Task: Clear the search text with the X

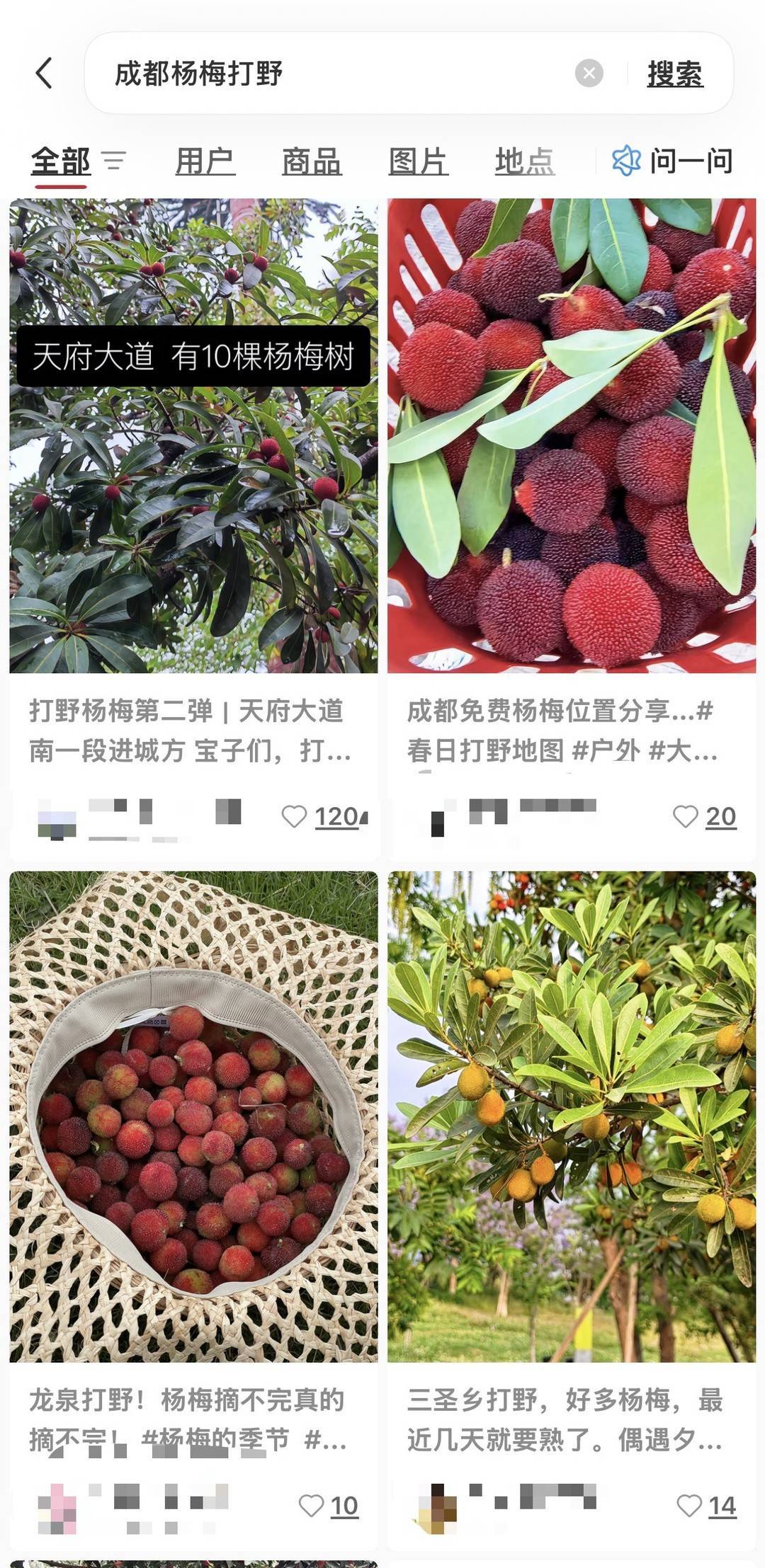Action: click(589, 73)
